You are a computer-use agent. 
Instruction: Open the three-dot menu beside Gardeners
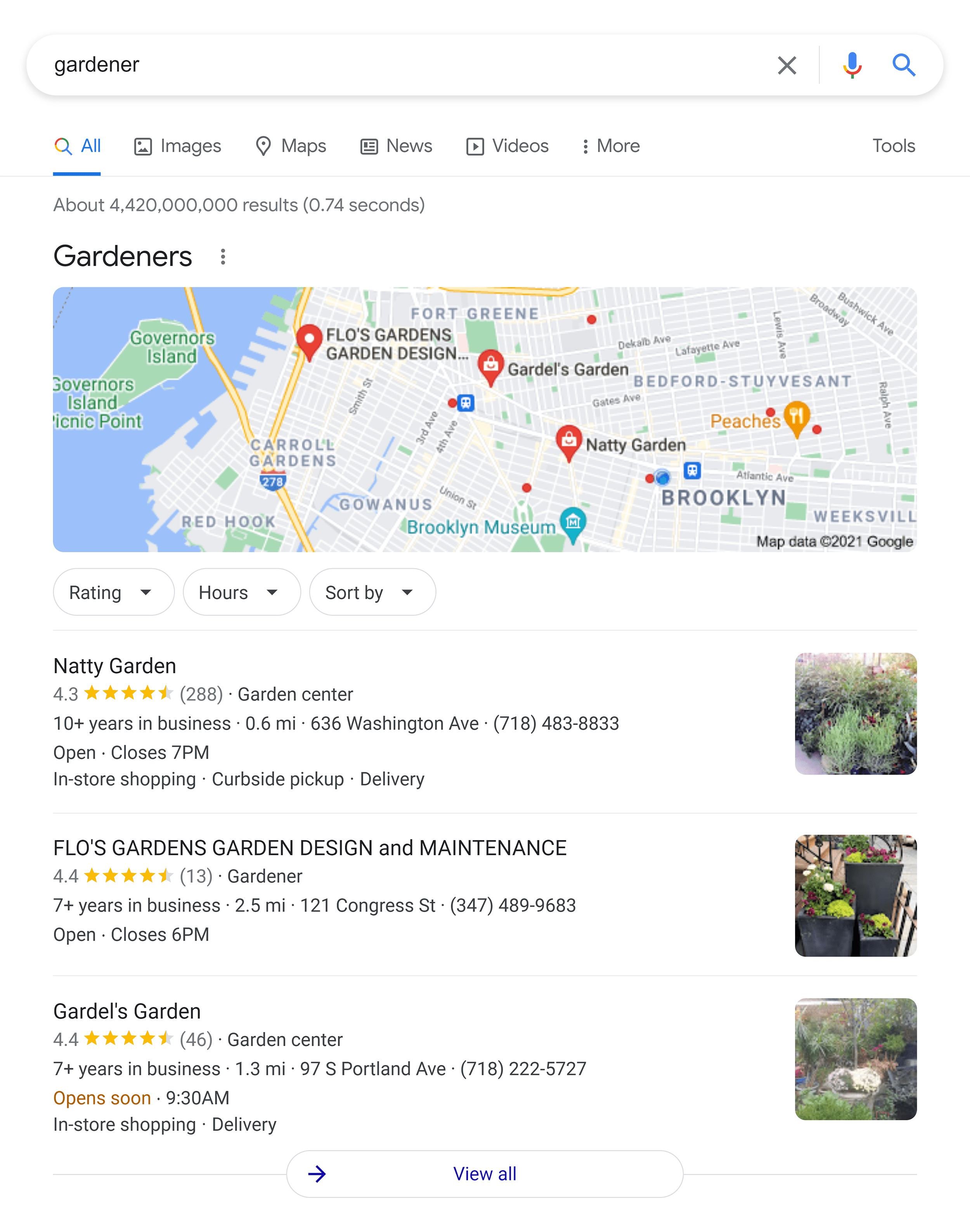coord(223,257)
